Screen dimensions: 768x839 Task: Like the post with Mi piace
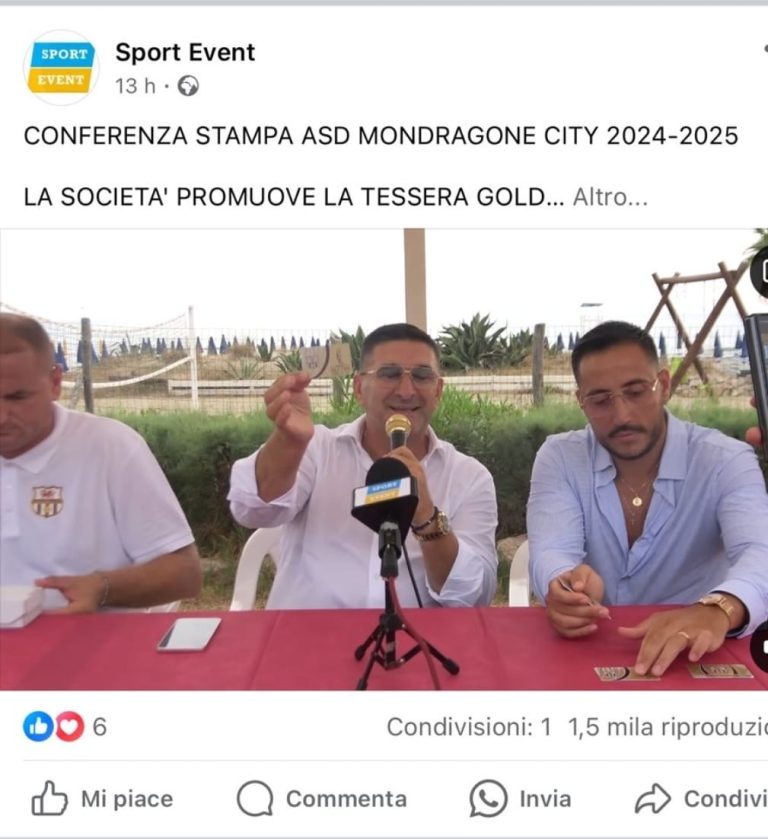102,798
